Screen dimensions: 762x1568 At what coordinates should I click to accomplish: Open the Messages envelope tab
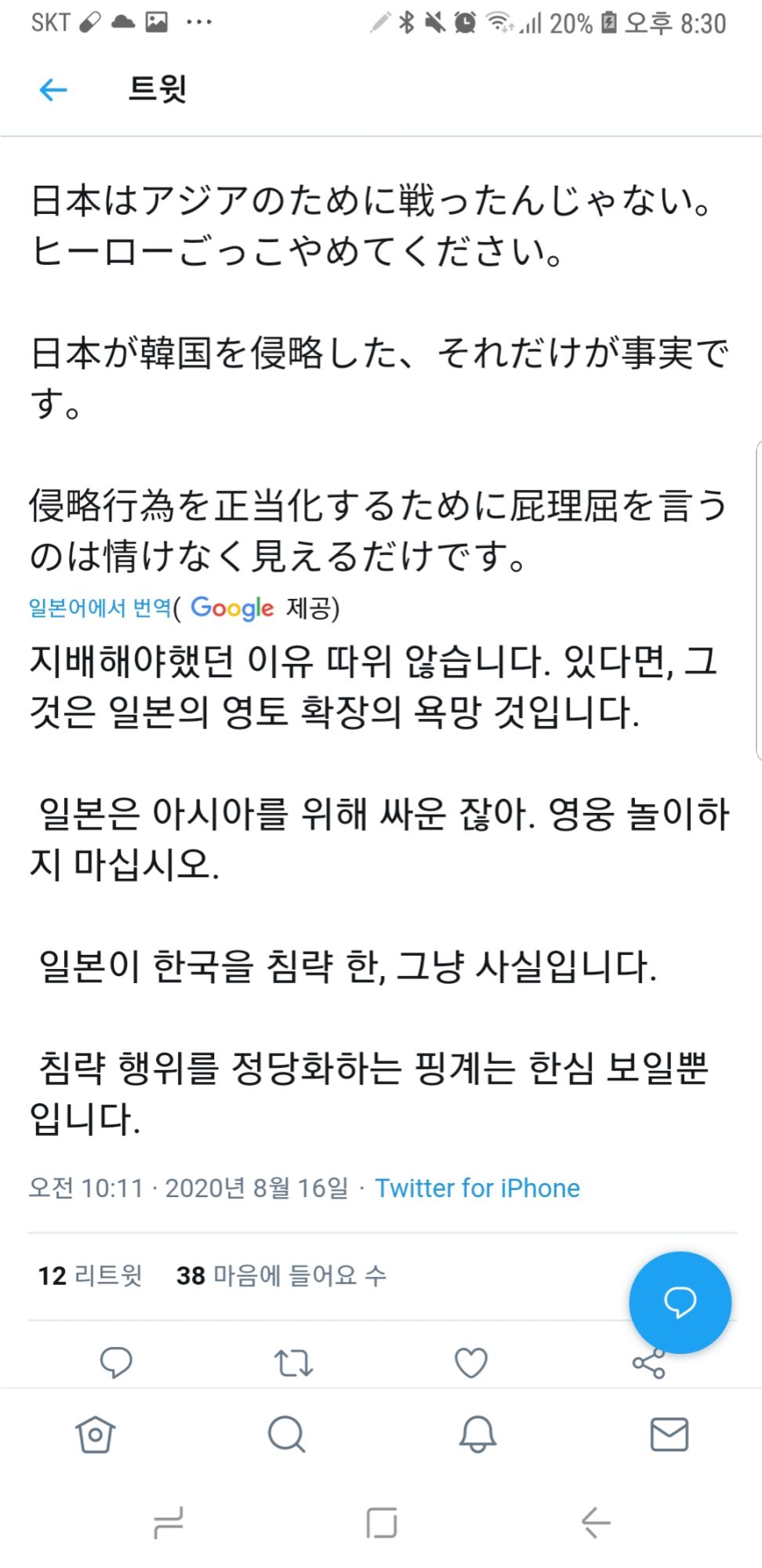point(669,1435)
